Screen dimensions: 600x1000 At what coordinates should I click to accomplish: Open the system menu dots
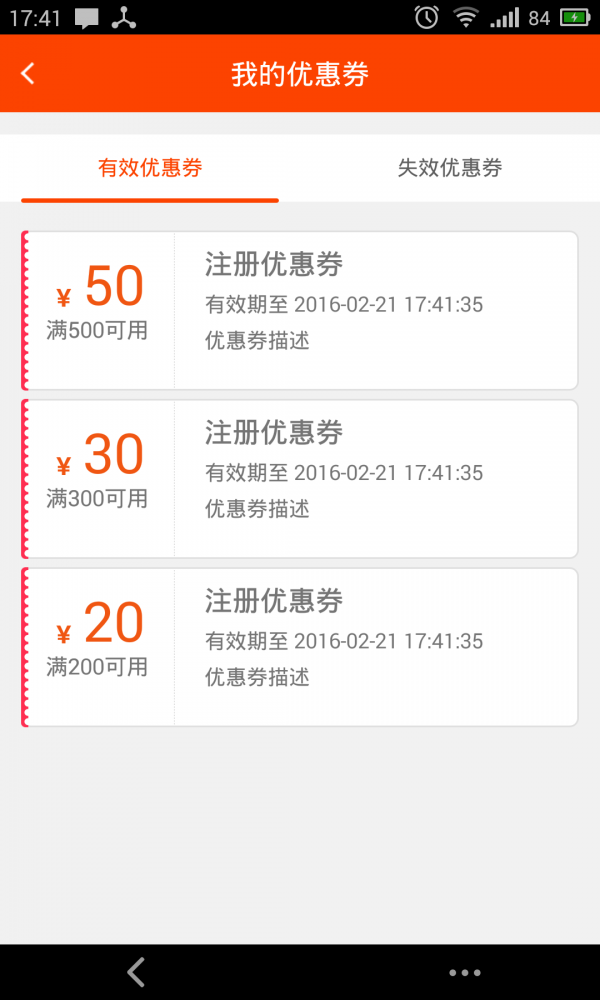point(464,973)
